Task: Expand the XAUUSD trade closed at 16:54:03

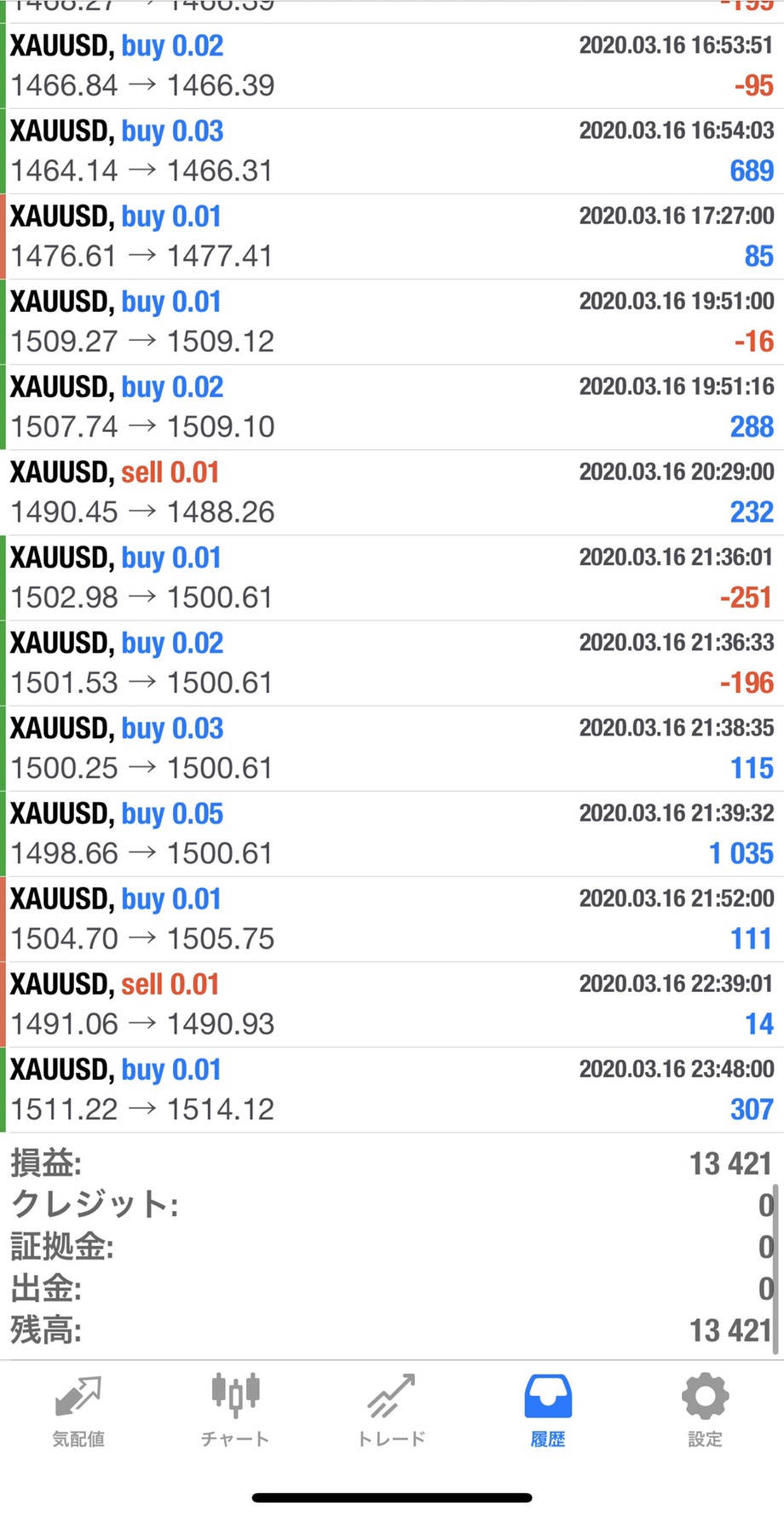Action: (x=392, y=152)
